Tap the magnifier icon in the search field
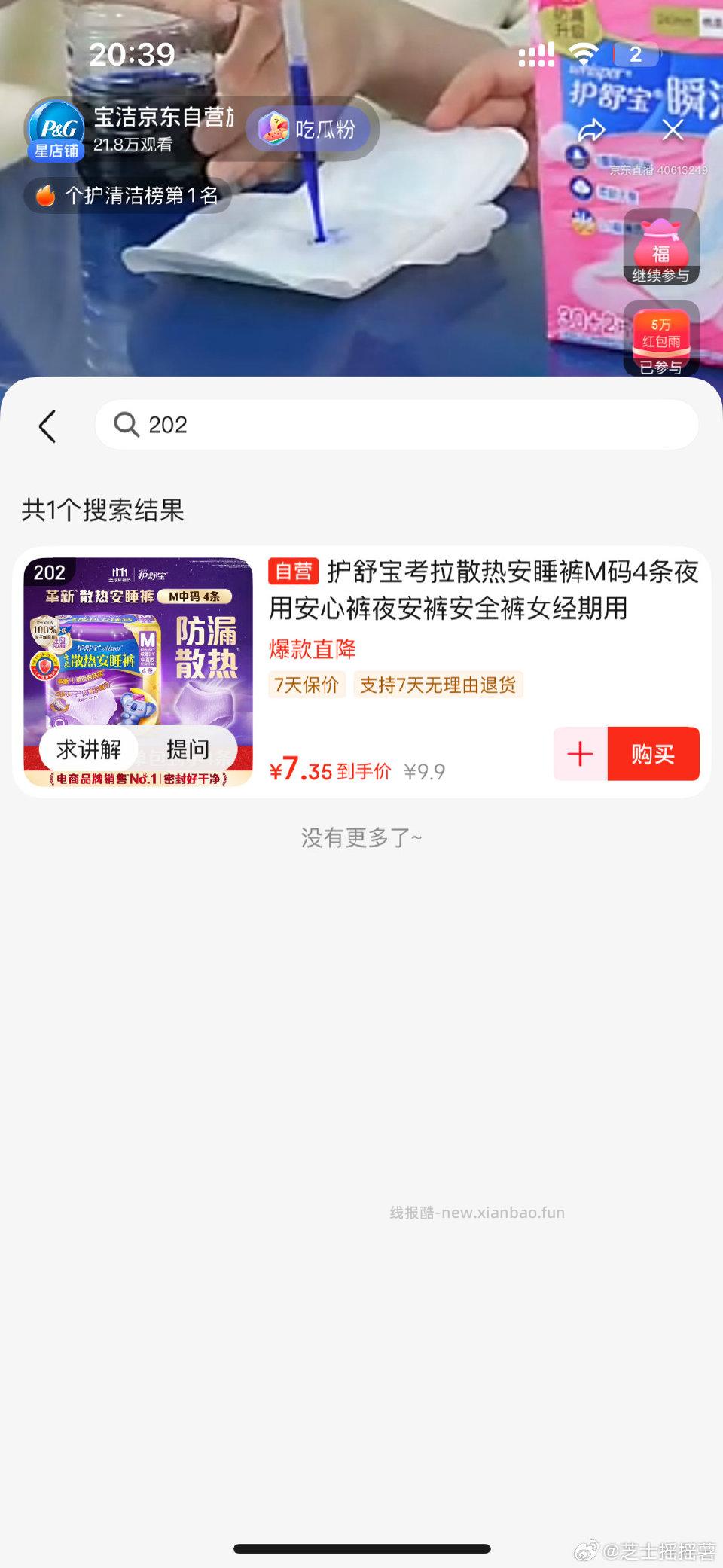The image size is (723, 1568). point(127,424)
